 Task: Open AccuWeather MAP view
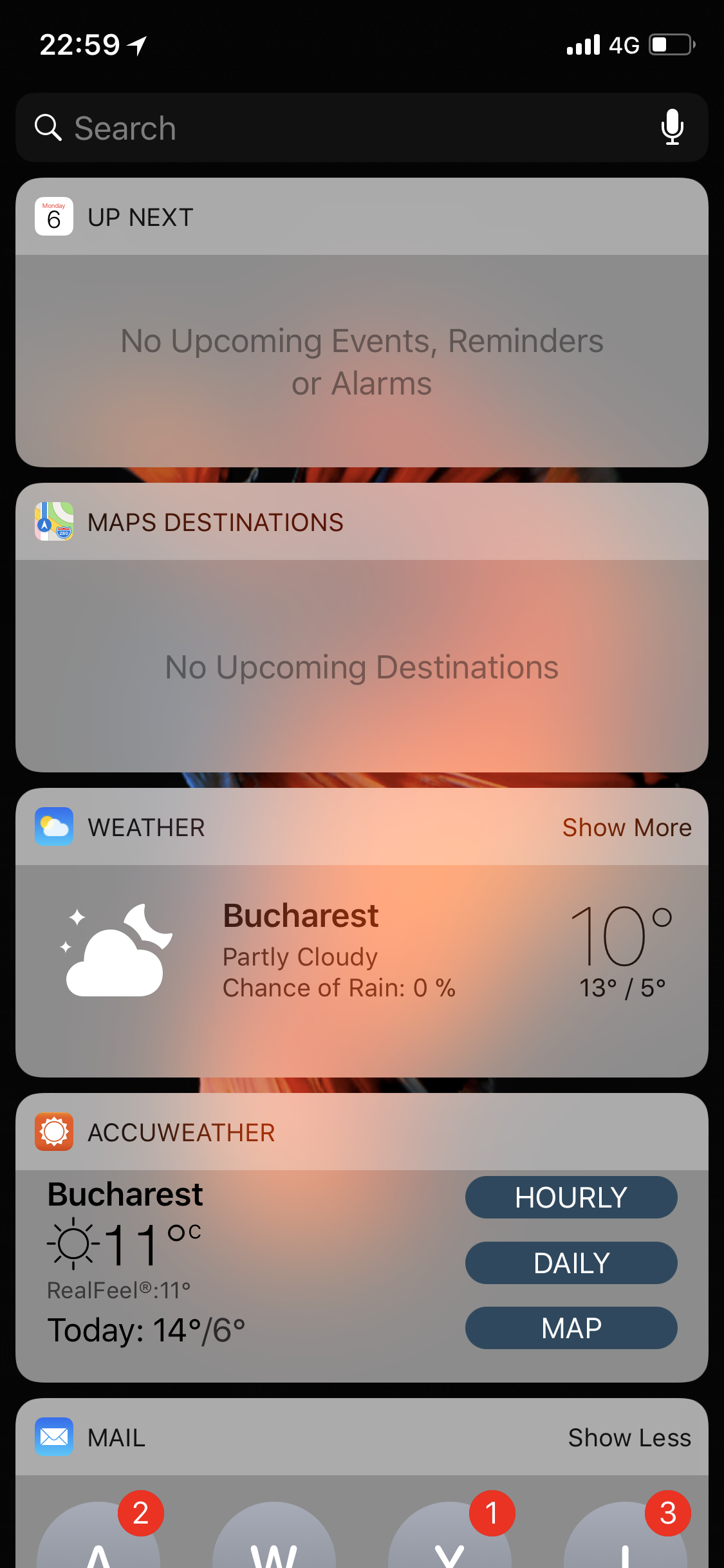pyautogui.click(x=571, y=1328)
